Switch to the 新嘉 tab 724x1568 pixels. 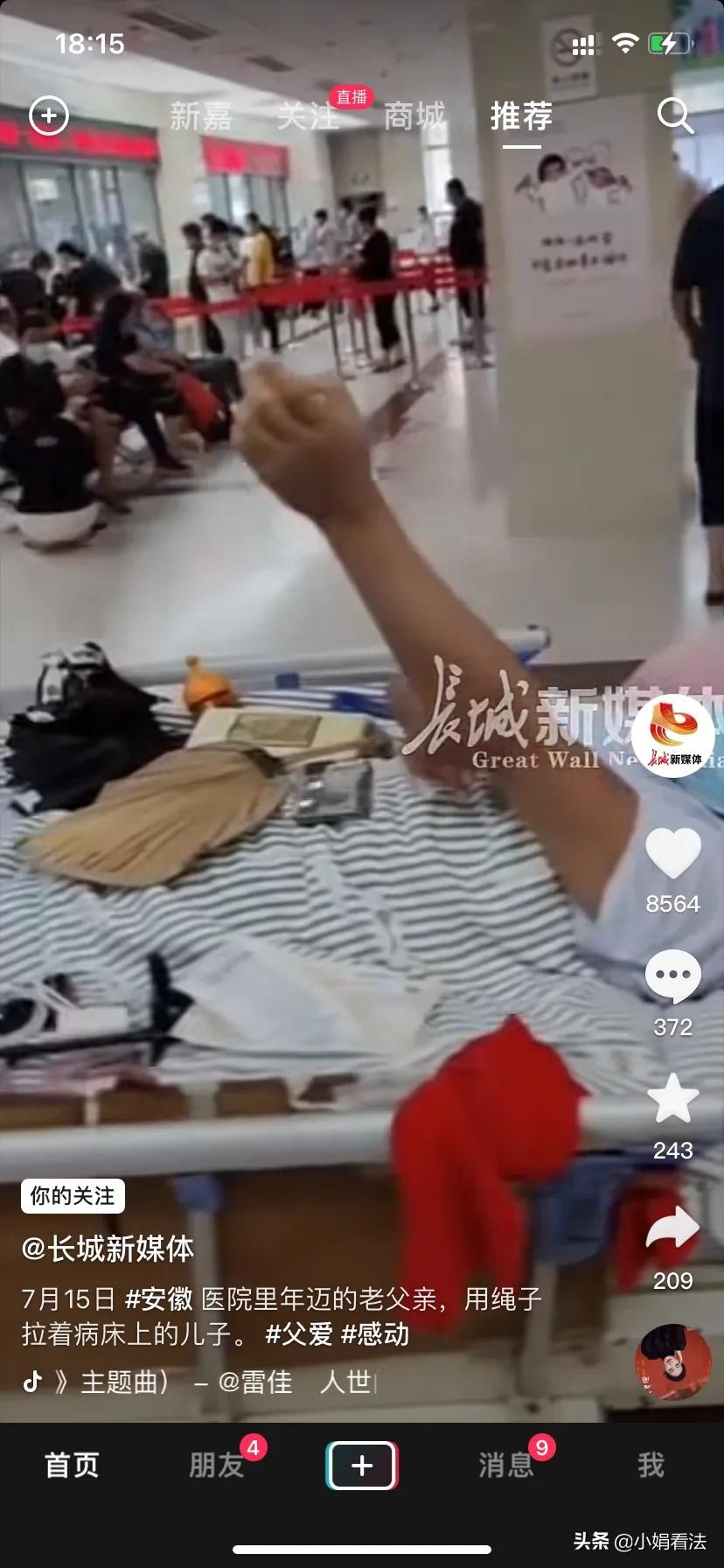200,115
